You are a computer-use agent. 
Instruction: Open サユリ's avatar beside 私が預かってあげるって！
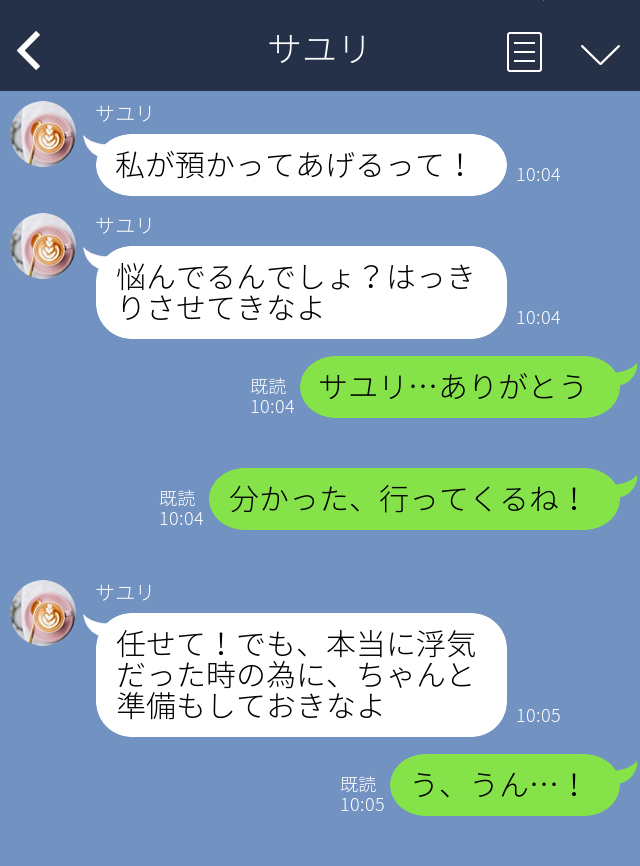coord(43,134)
